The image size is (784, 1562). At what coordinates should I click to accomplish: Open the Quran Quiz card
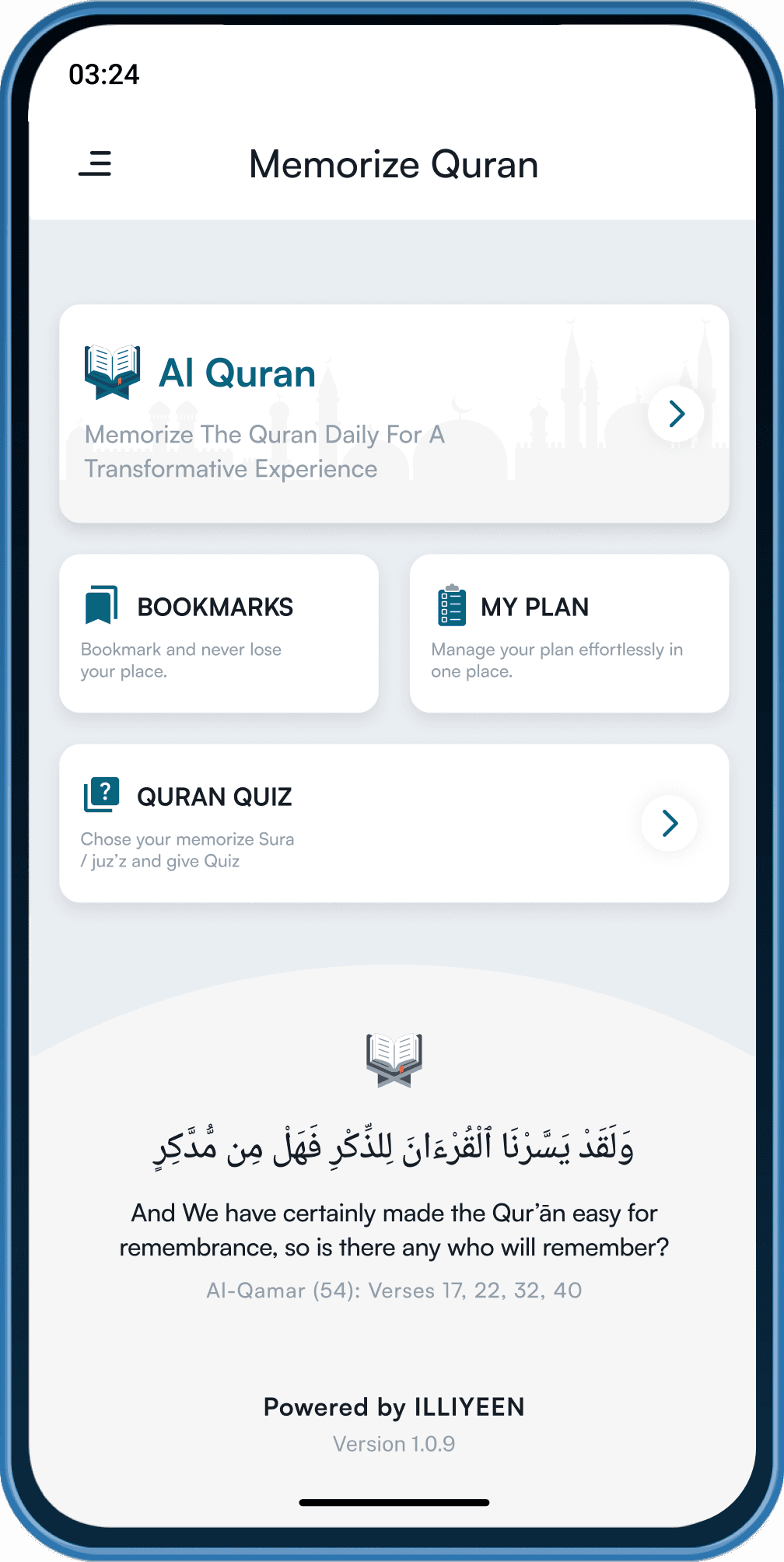coord(394,823)
